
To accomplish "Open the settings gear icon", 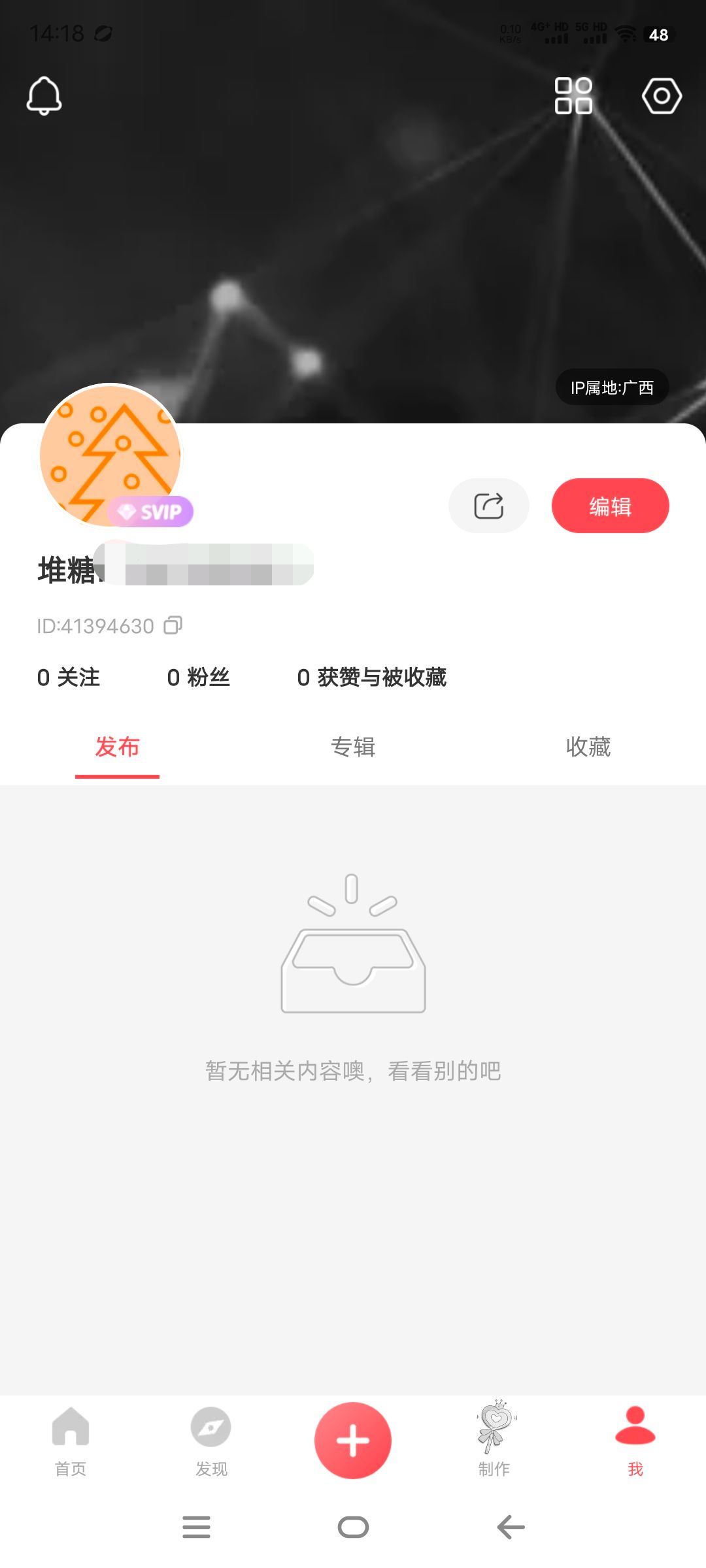I will click(x=662, y=97).
